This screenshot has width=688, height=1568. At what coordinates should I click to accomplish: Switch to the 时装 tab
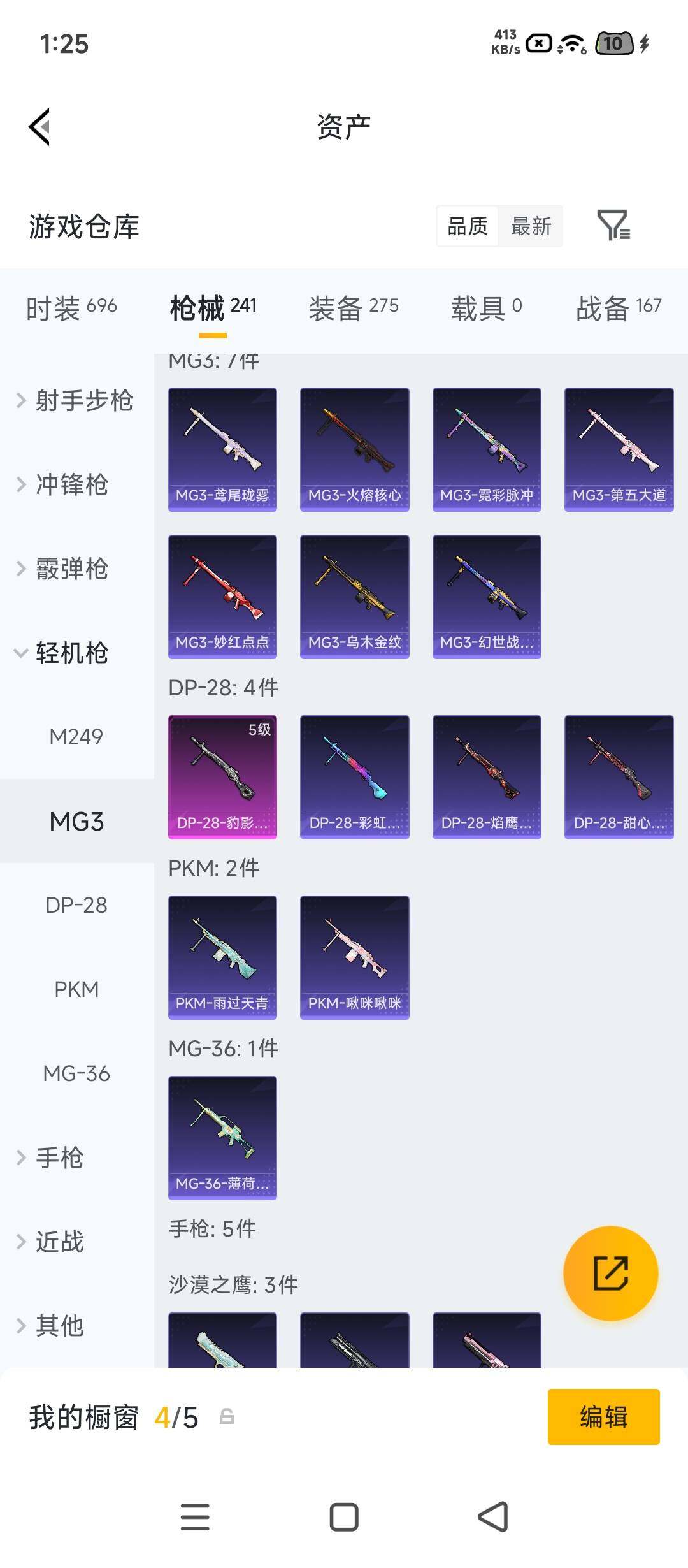[71, 309]
